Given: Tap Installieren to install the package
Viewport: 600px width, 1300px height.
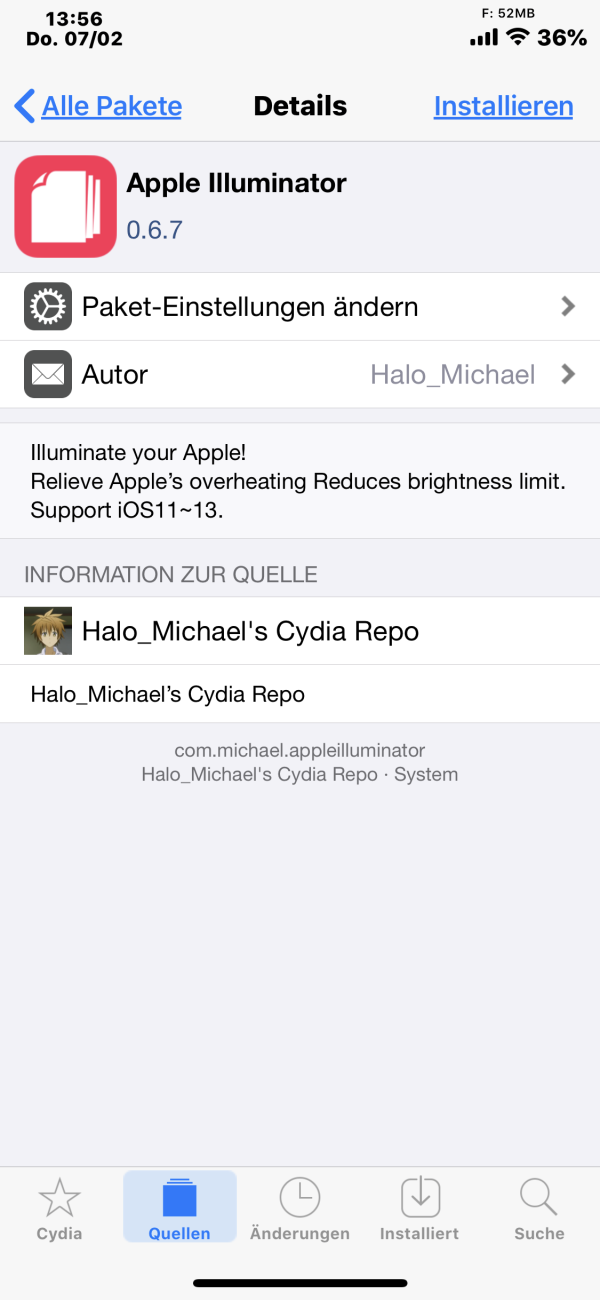Looking at the screenshot, I should click(503, 106).
